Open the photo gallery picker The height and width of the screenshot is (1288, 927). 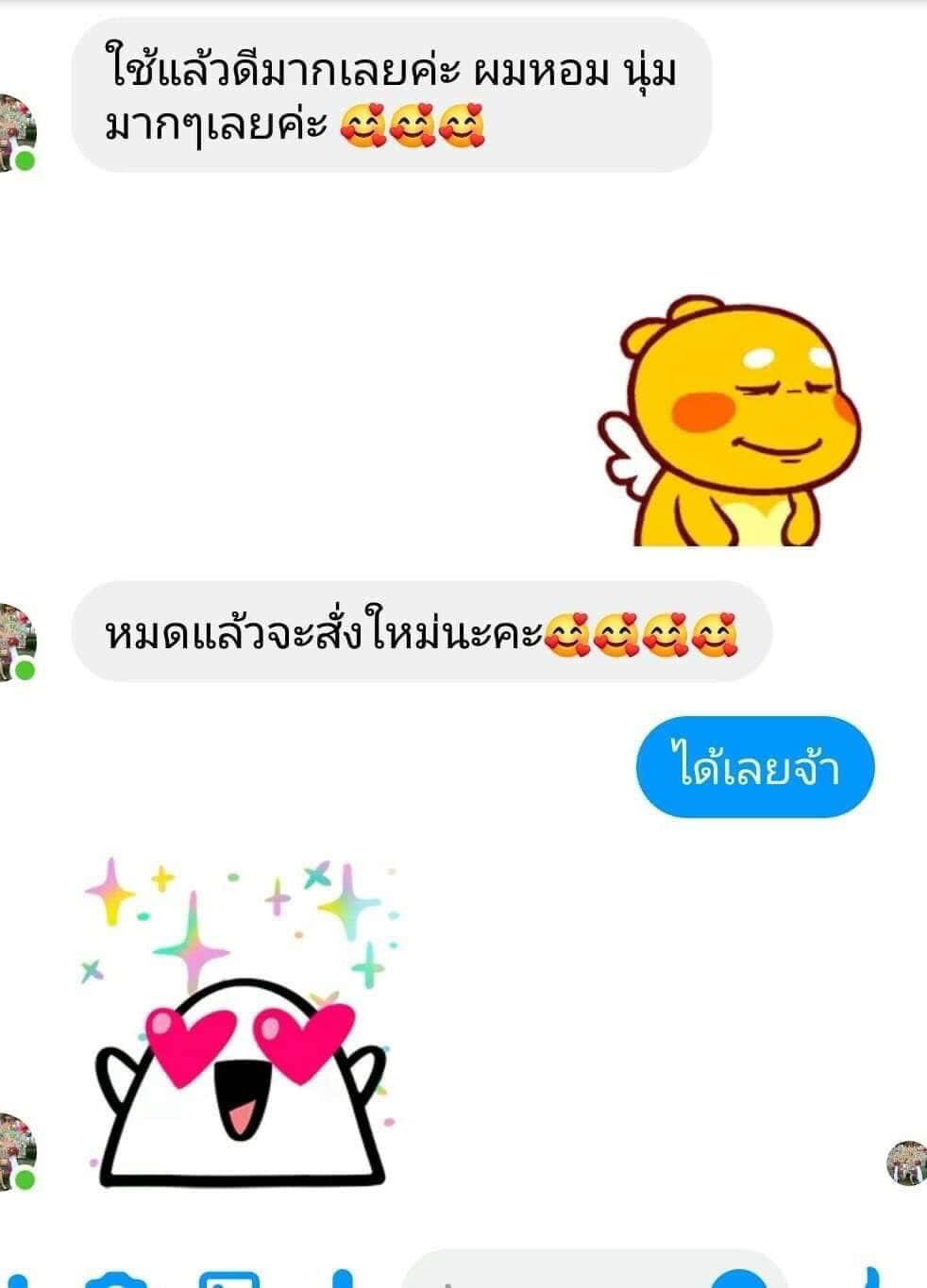(x=229, y=1280)
